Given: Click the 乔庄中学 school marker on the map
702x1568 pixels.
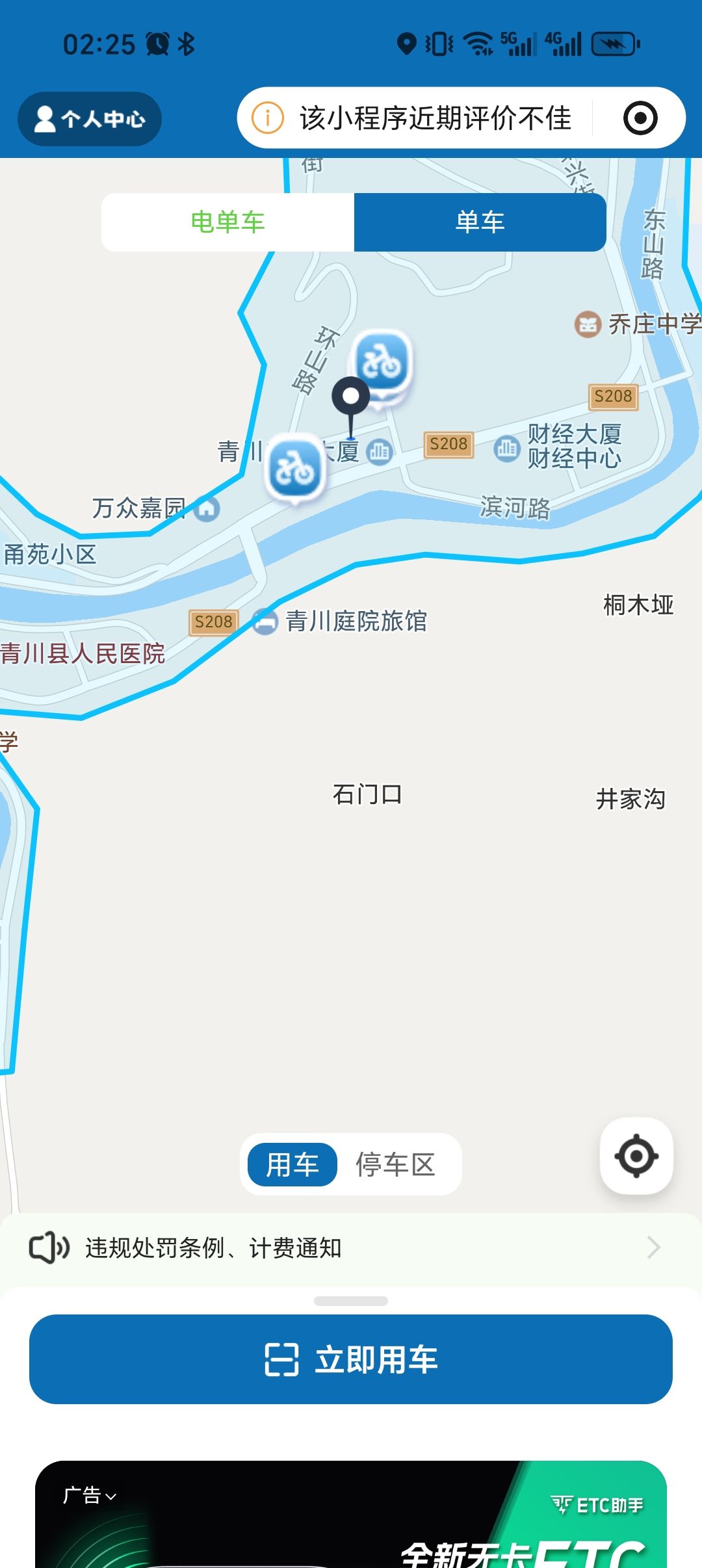Looking at the screenshot, I should [x=587, y=322].
